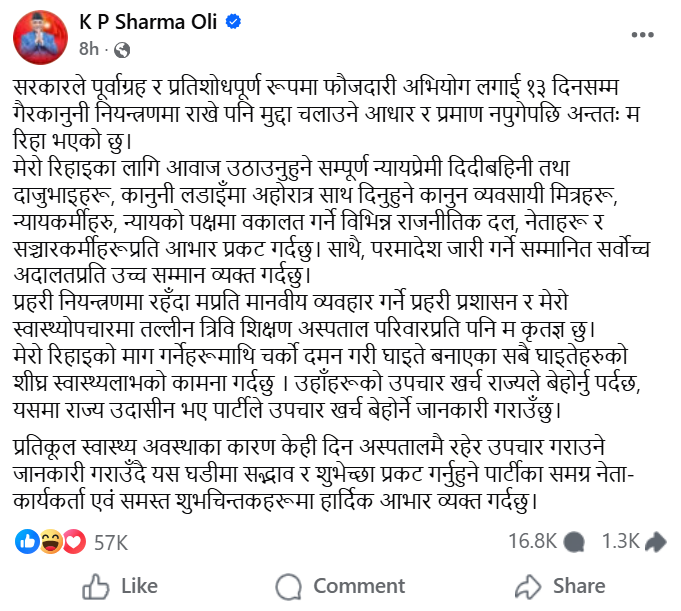Share this post
Screen dimensions: 681x611
coord(560,585)
